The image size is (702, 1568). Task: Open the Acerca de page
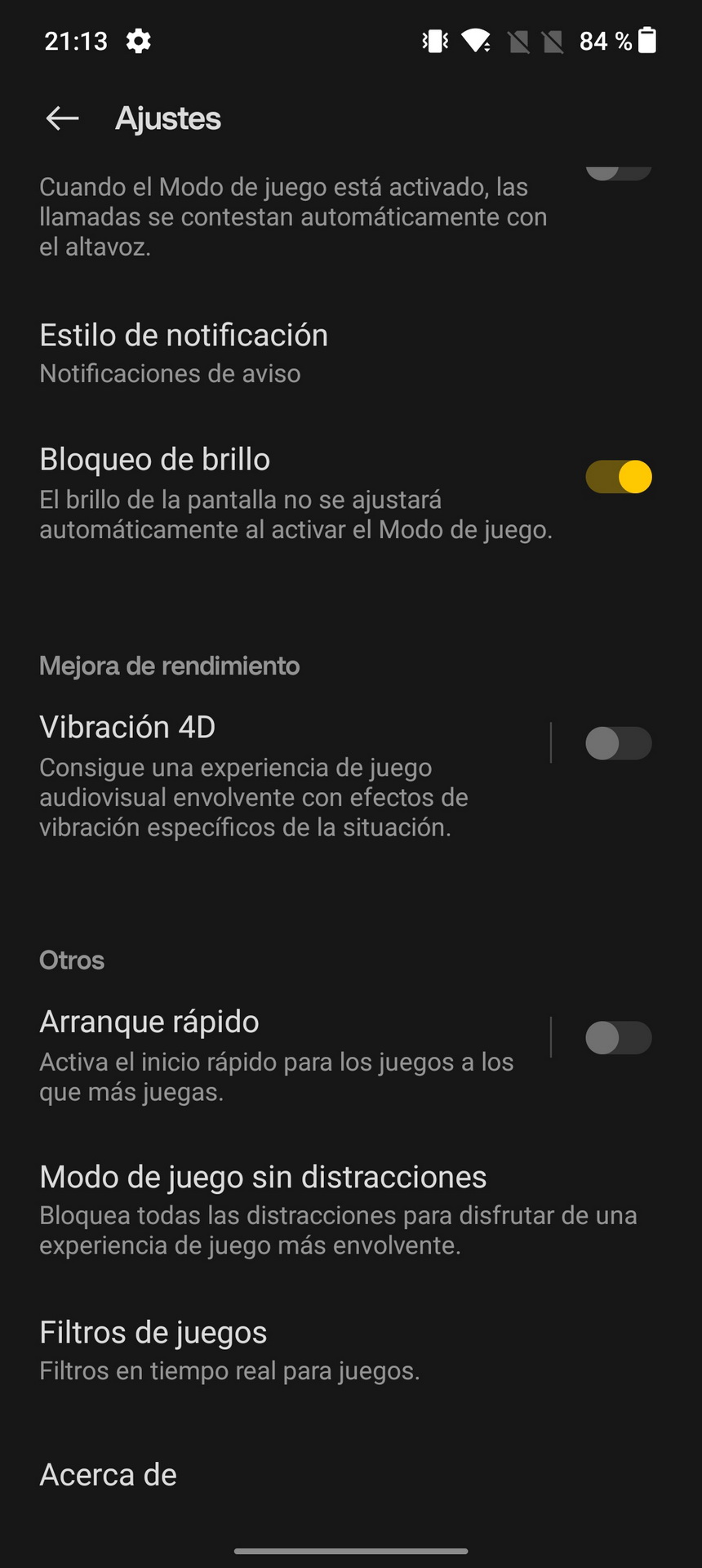coord(351,1475)
